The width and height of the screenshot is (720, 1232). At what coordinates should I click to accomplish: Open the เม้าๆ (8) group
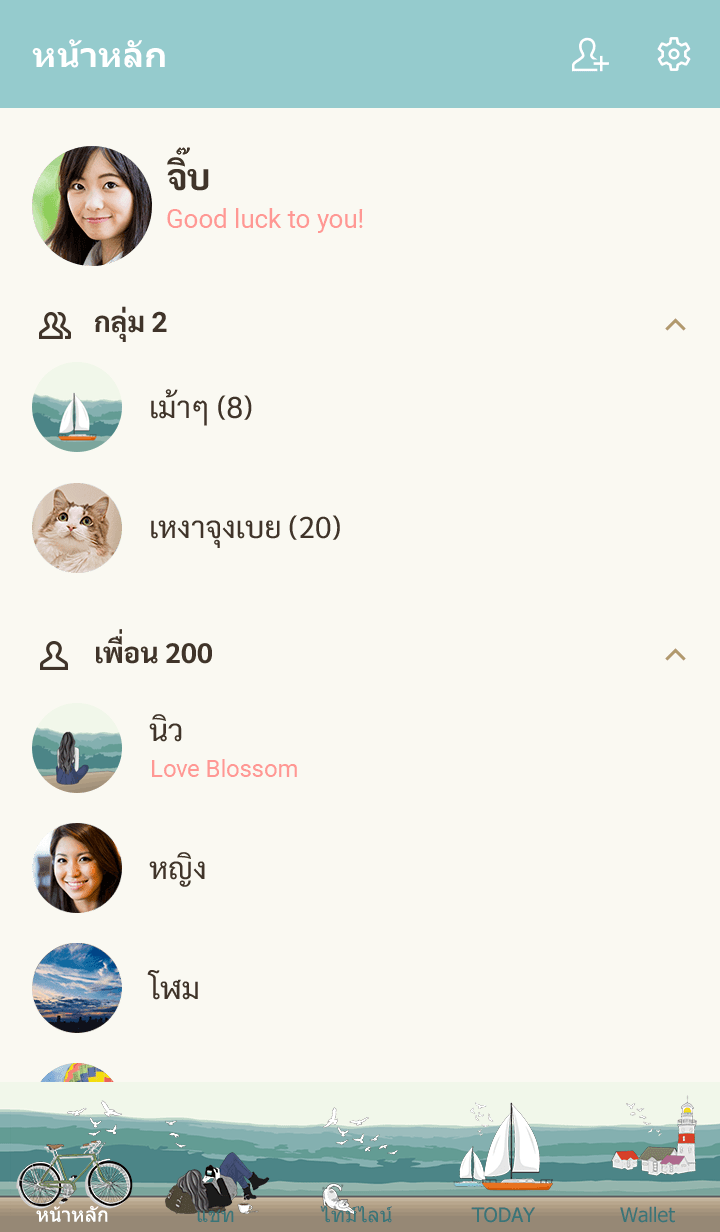click(200, 408)
